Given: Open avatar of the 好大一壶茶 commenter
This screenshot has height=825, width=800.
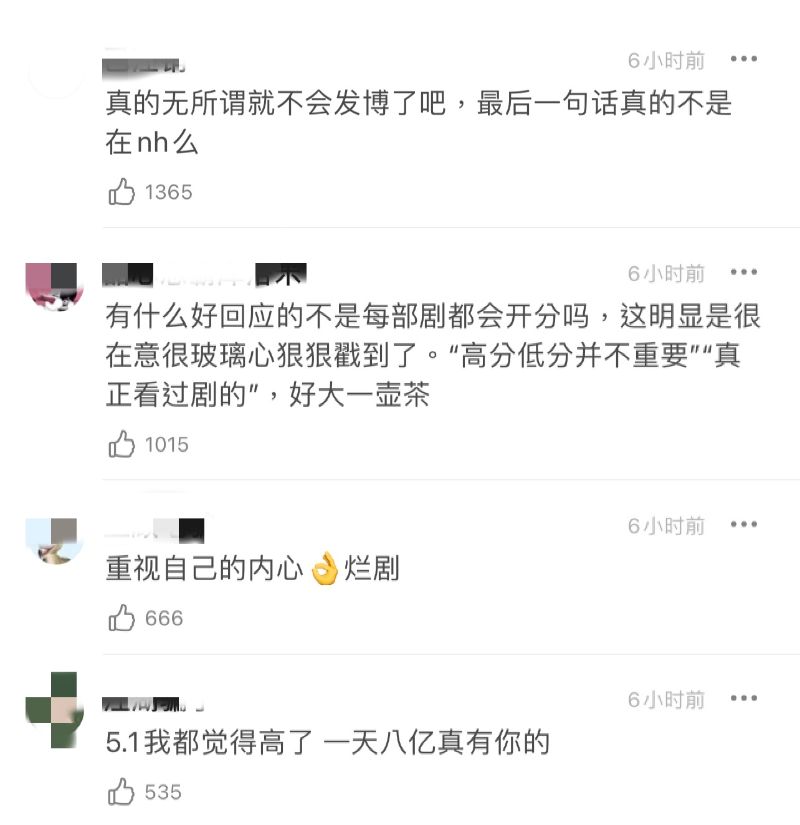Looking at the screenshot, I should 53,287.
